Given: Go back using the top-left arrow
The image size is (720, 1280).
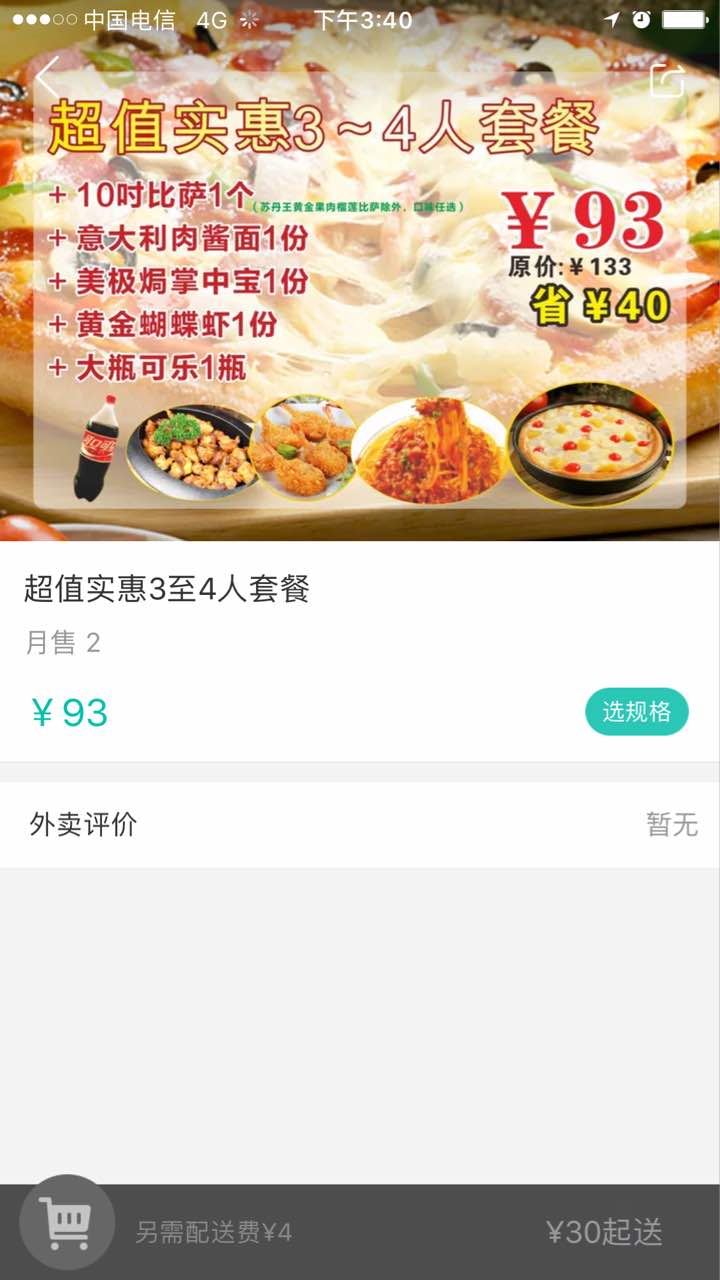Looking at the screenshot, I should point(47,78).
